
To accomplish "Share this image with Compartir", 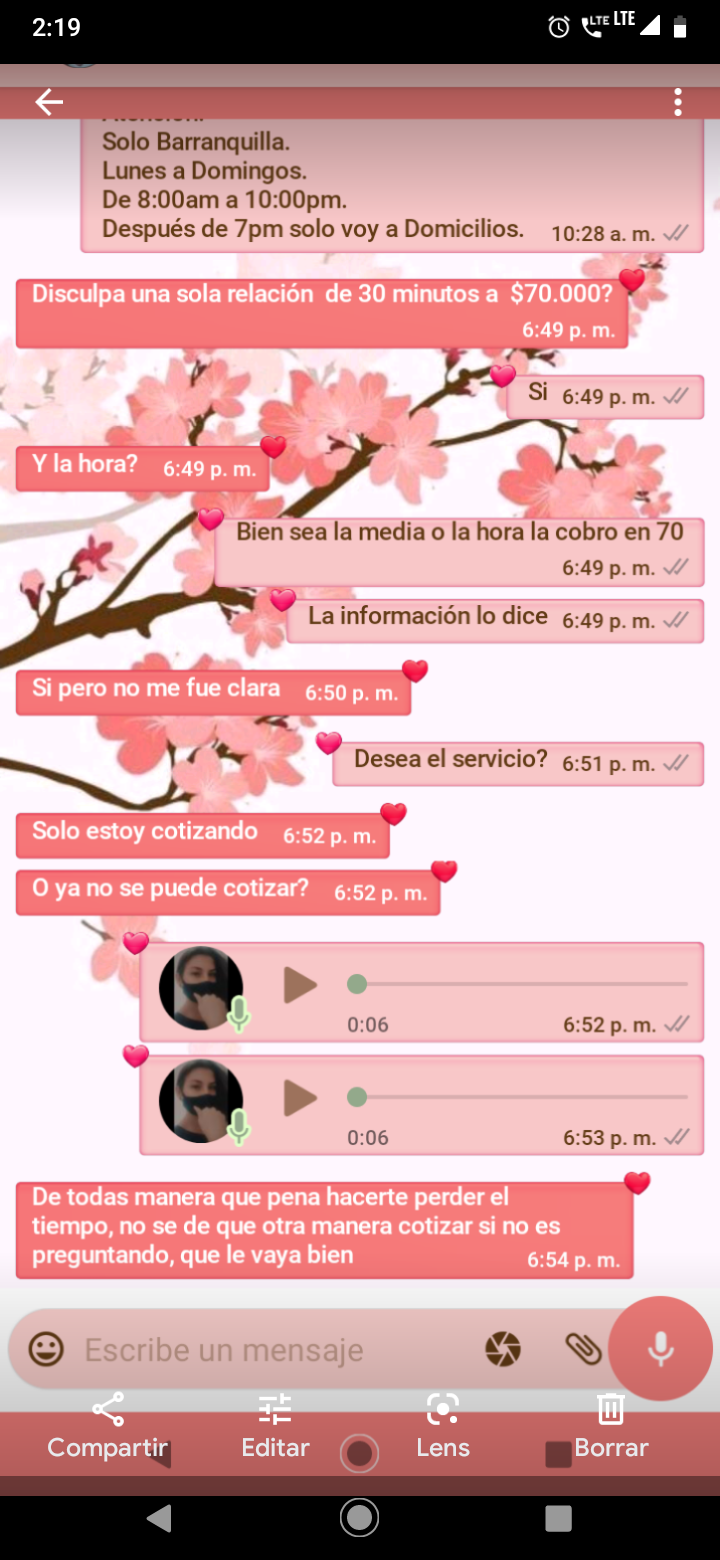I will [x=108, y=1426].
